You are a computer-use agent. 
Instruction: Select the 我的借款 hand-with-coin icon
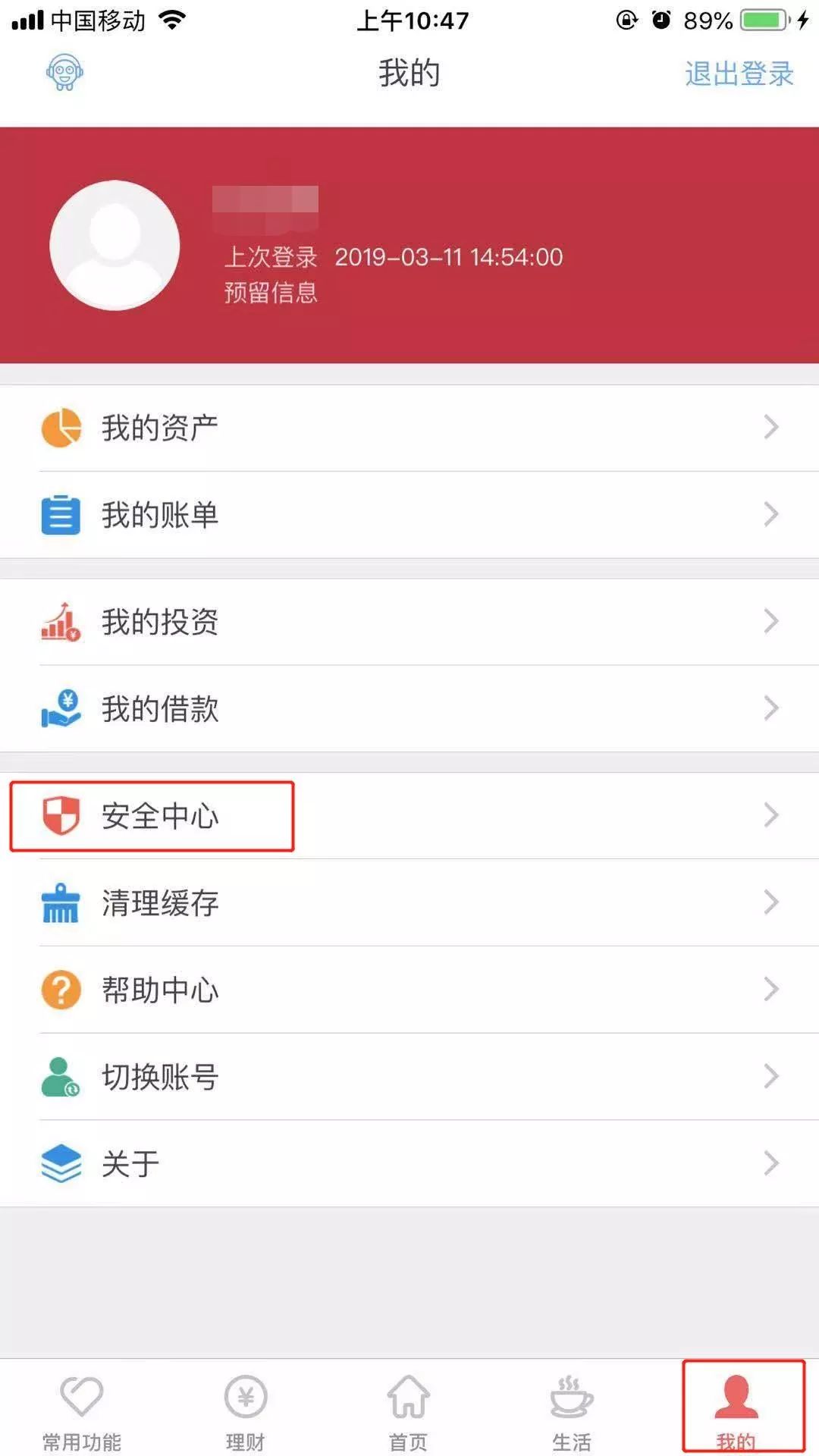coord(61,709)
